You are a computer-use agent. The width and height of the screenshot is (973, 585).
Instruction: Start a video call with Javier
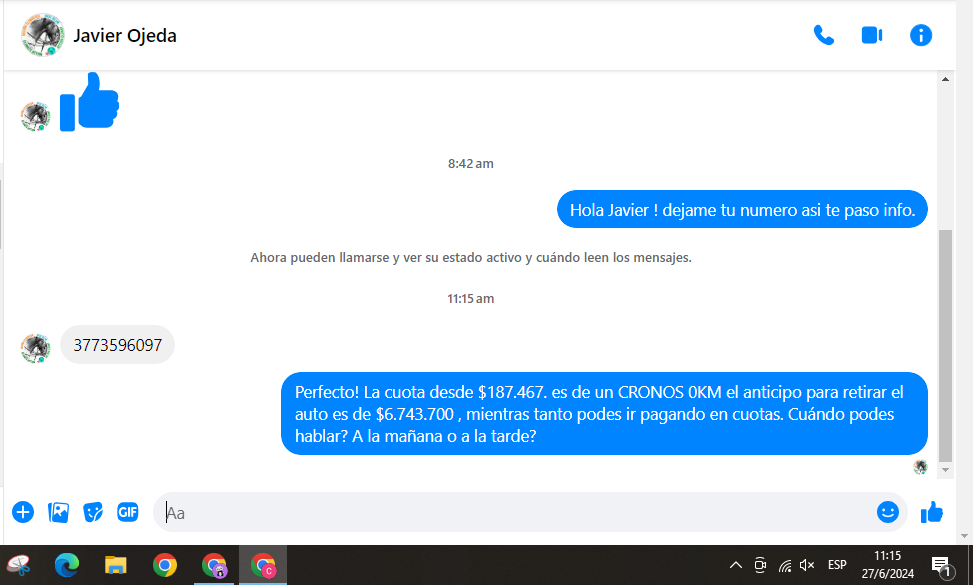point(871,36)
